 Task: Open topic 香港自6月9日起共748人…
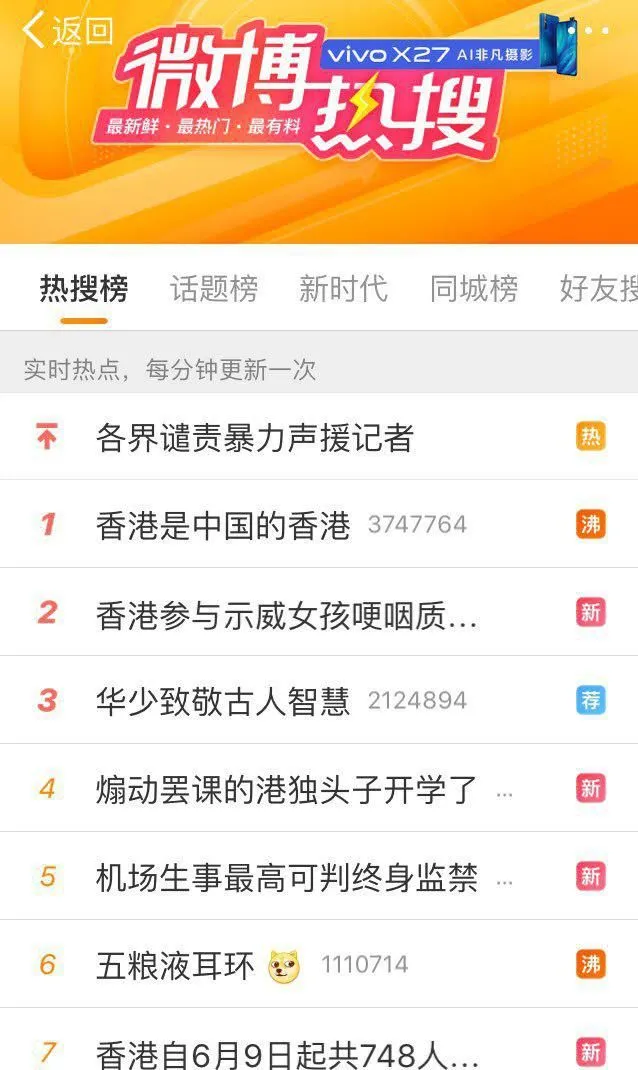pyautogui.click(x=286, y=1052)
